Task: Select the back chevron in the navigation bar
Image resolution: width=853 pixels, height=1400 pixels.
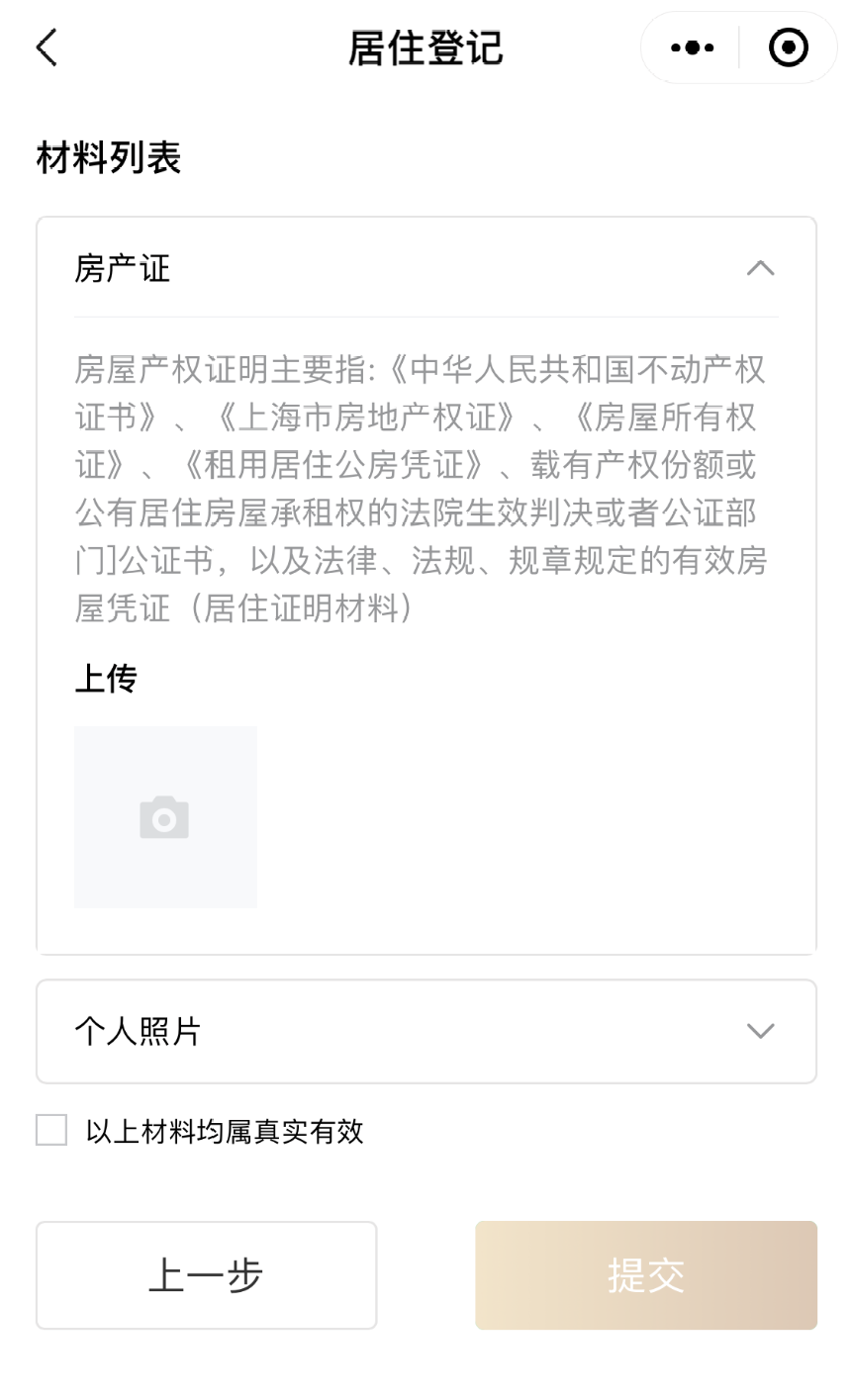Action: [46, 47]
